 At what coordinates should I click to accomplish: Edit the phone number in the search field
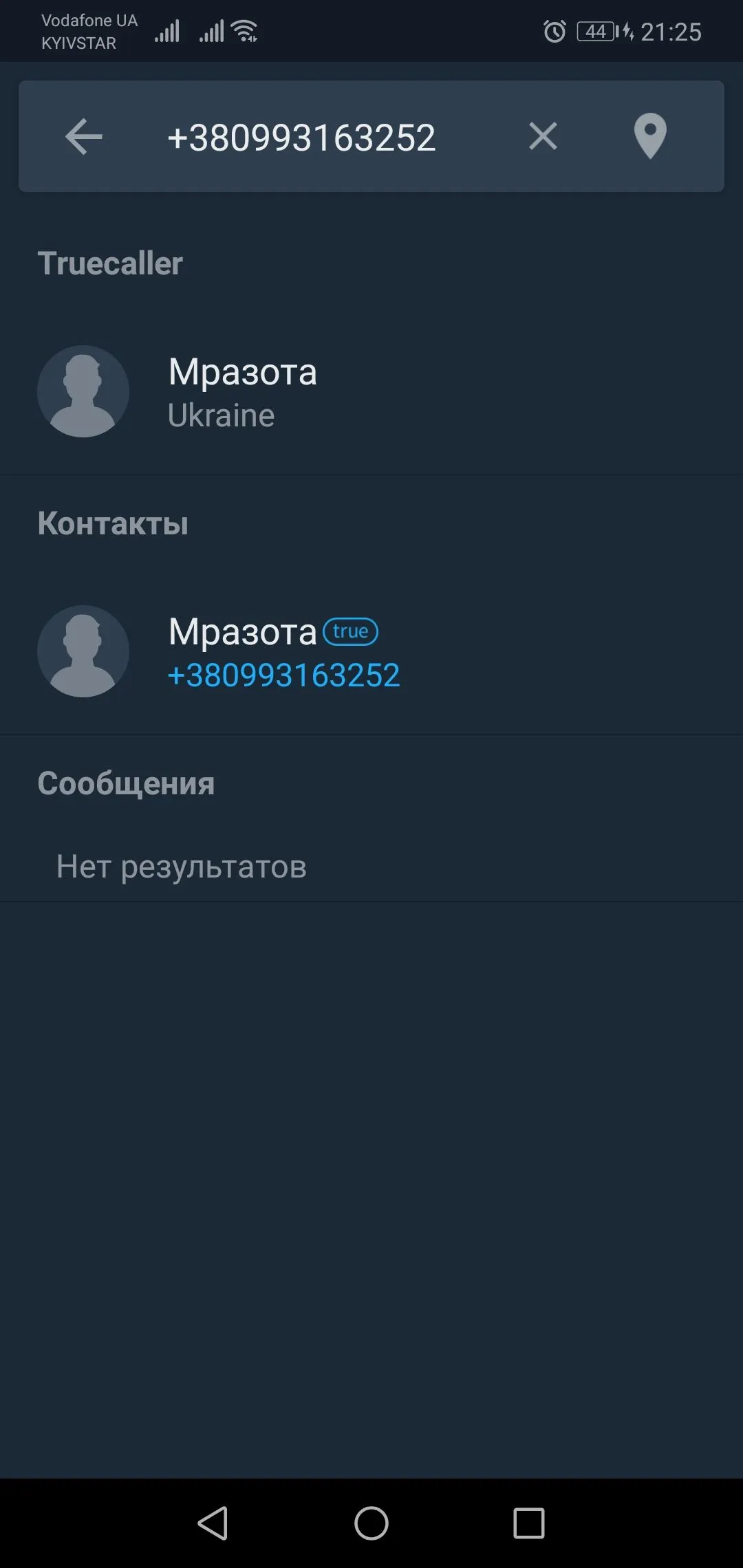click(x=301, y=138)
